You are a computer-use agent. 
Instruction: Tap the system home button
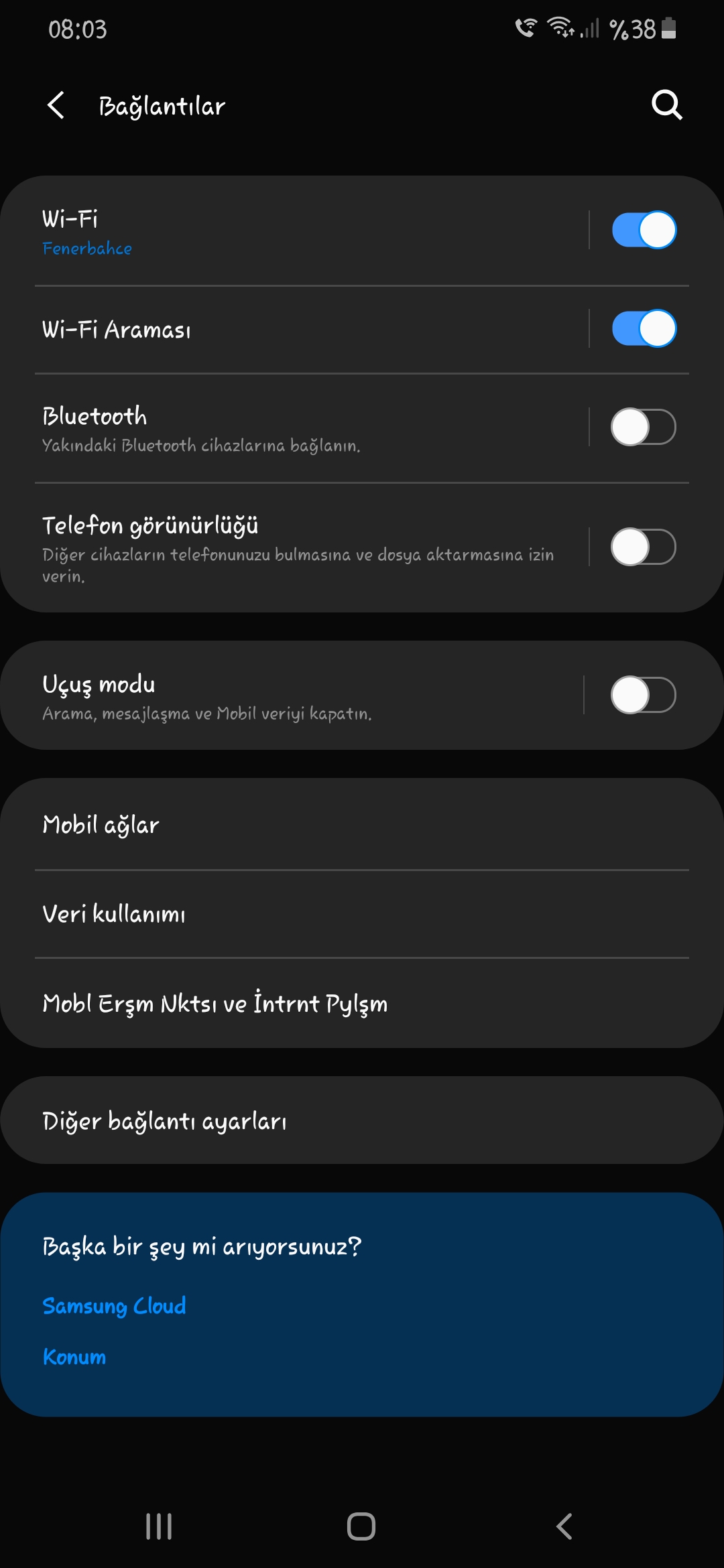point(361,1526)
